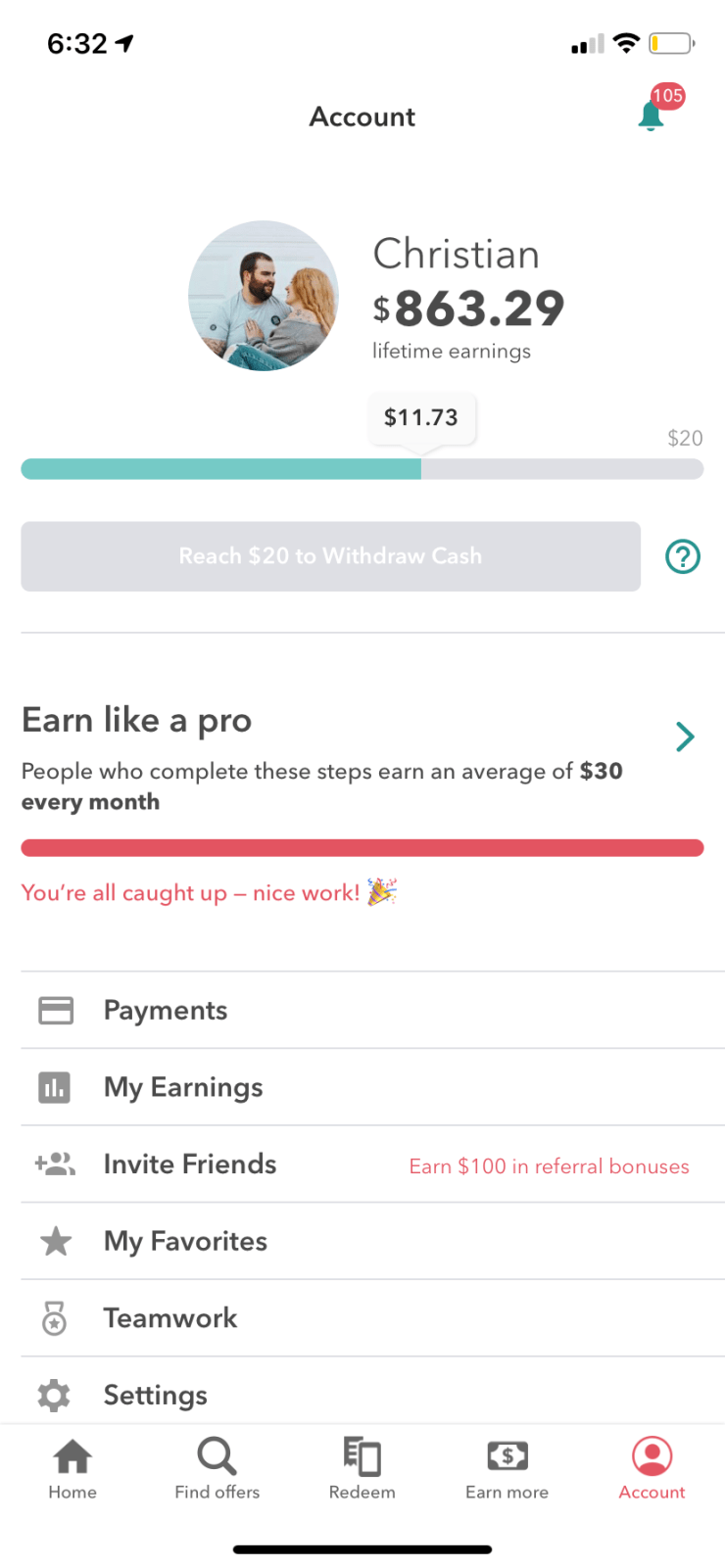This screenshot has width=725, height=1568.
Task: Open Invite Friends
Action: (x=190, y=1164)
